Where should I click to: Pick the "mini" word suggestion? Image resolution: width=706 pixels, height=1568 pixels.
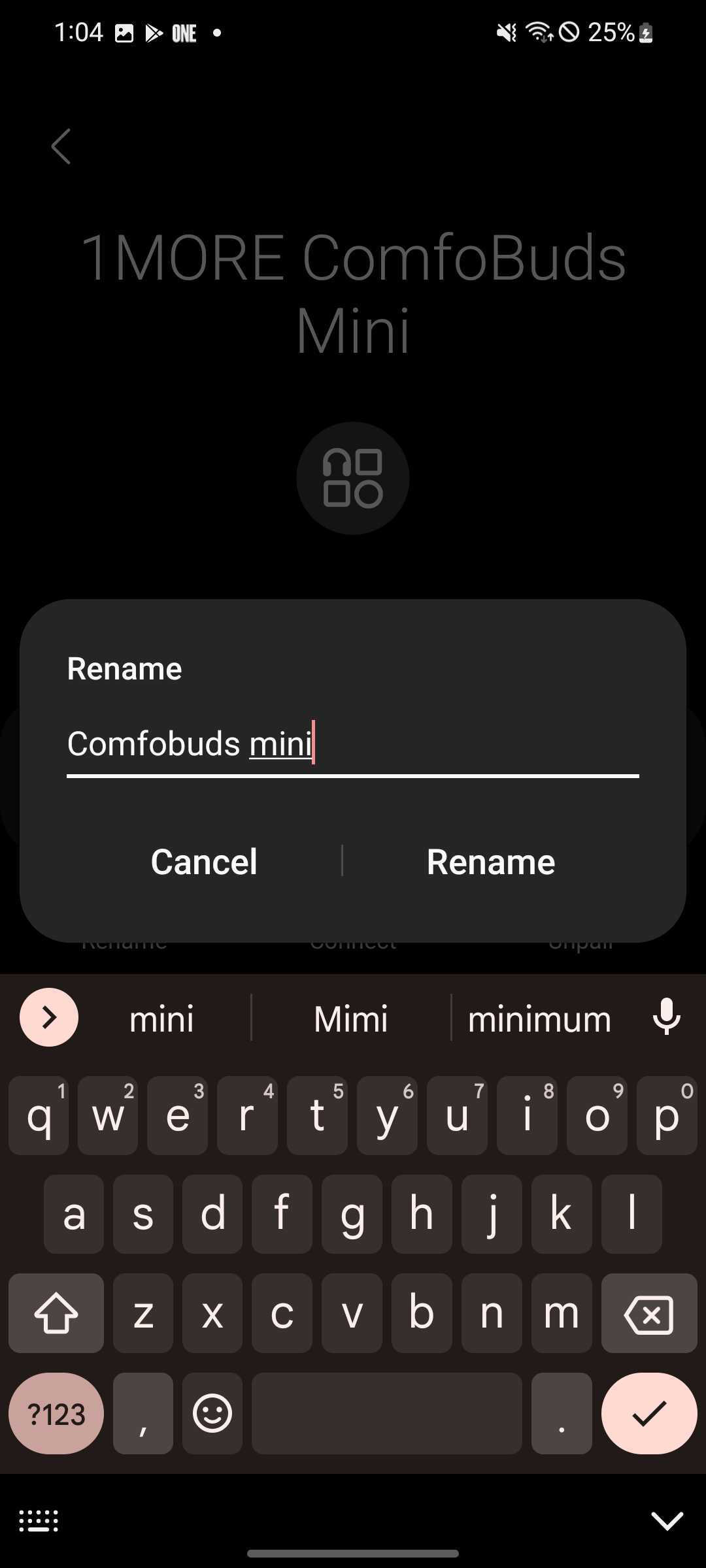click(x=161, y=1019)
